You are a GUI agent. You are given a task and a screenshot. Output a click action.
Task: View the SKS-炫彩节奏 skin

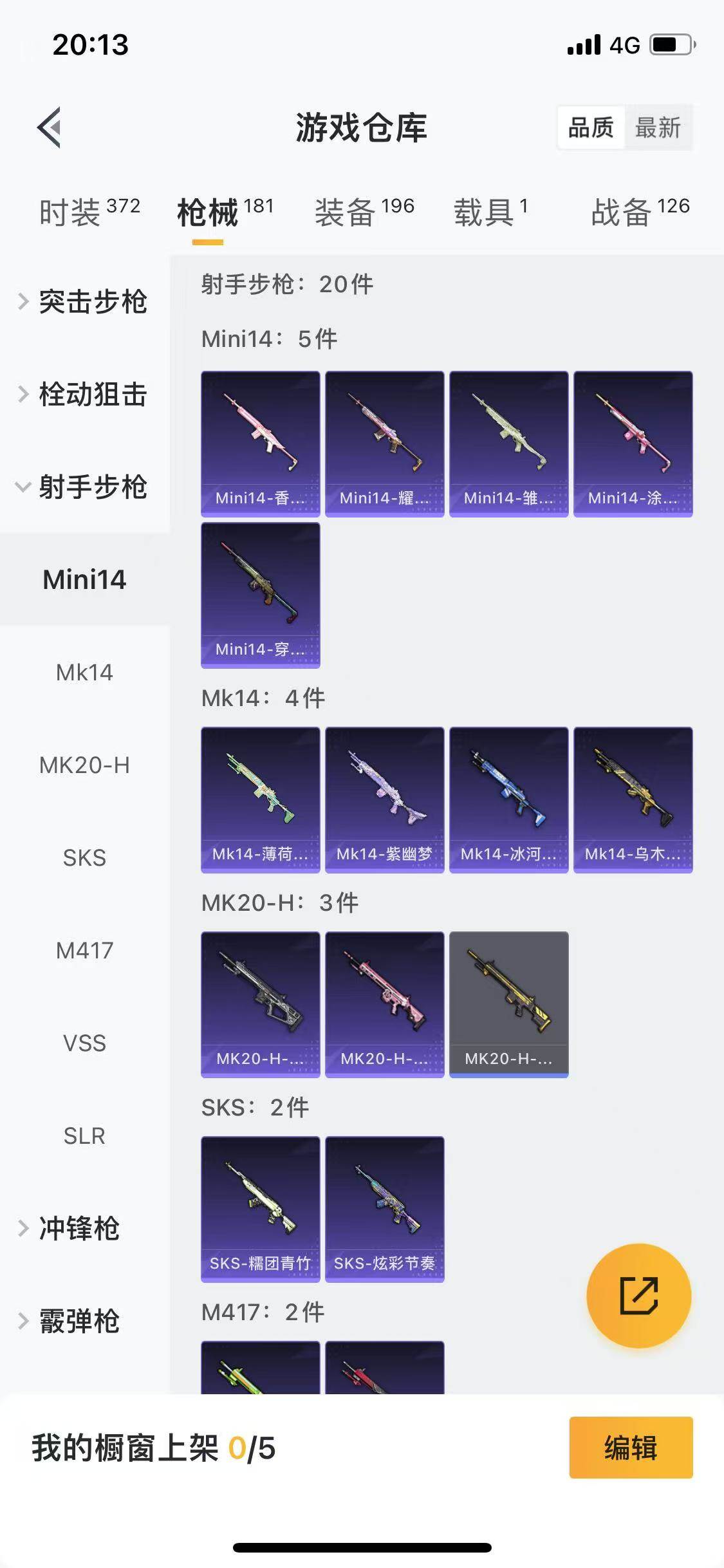(x=384, y=1209)
